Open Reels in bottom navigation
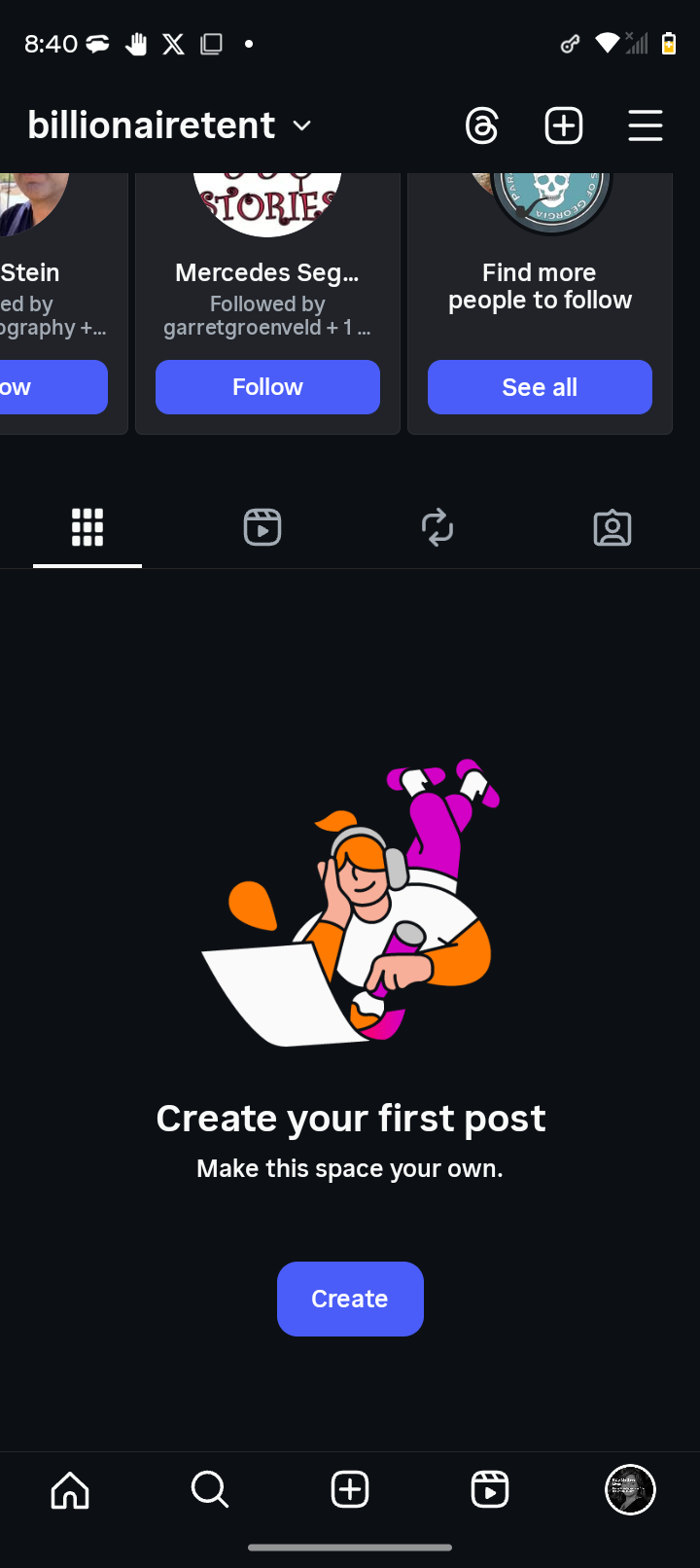 [490, 1489]
